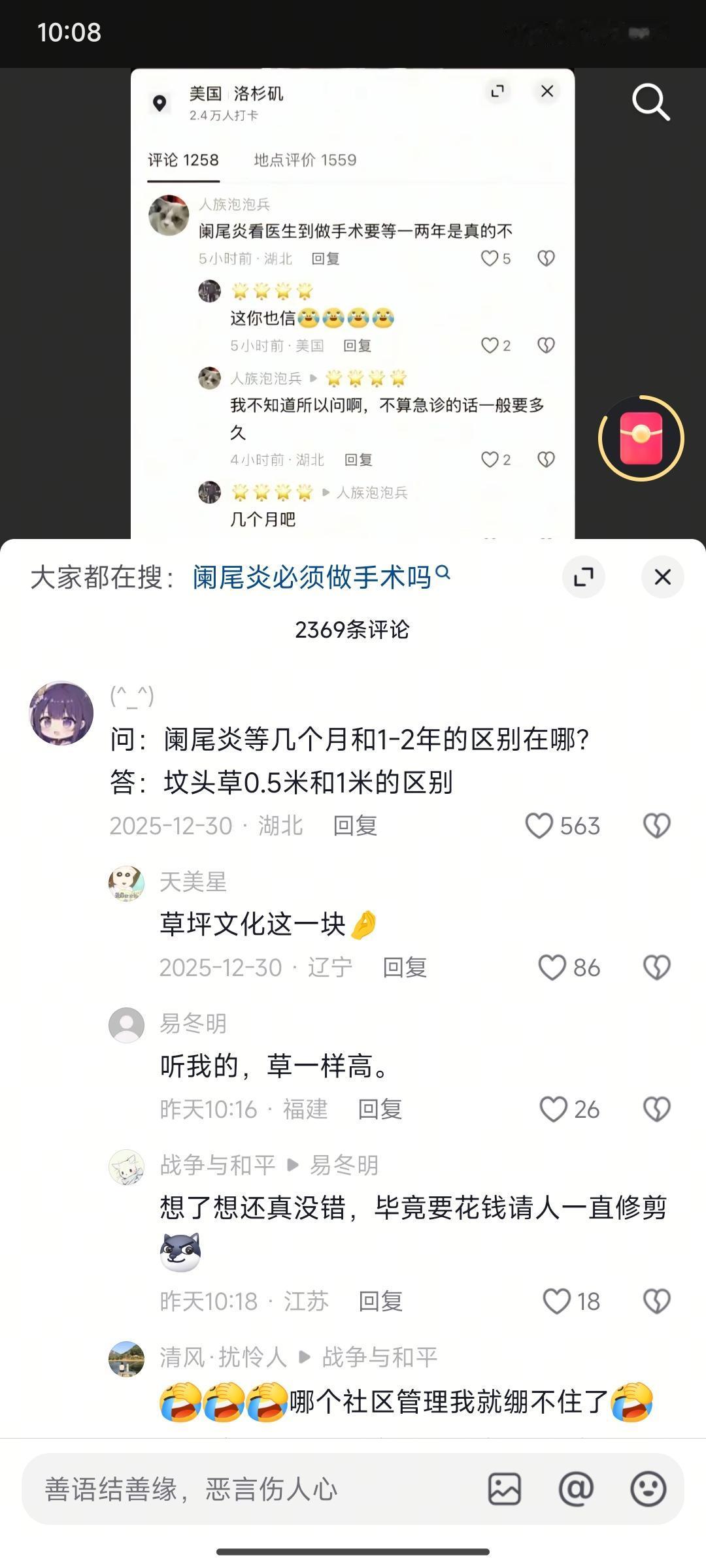Viewport: 706px width, 1568px height.
Task: Expand the comment panel to fullscreen
Action: [x=584, y=577]
